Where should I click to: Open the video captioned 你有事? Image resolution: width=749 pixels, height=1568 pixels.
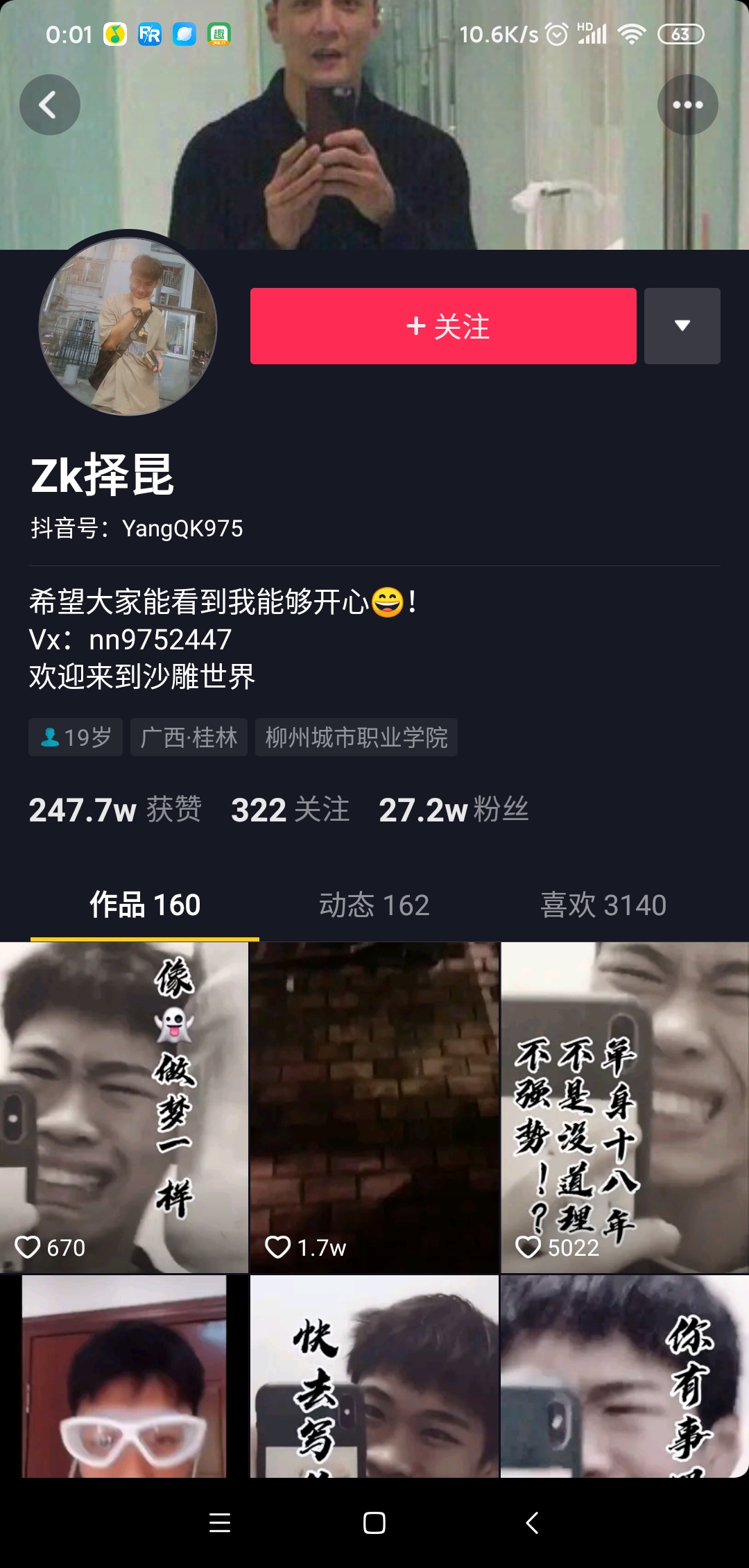(625, 1377)
